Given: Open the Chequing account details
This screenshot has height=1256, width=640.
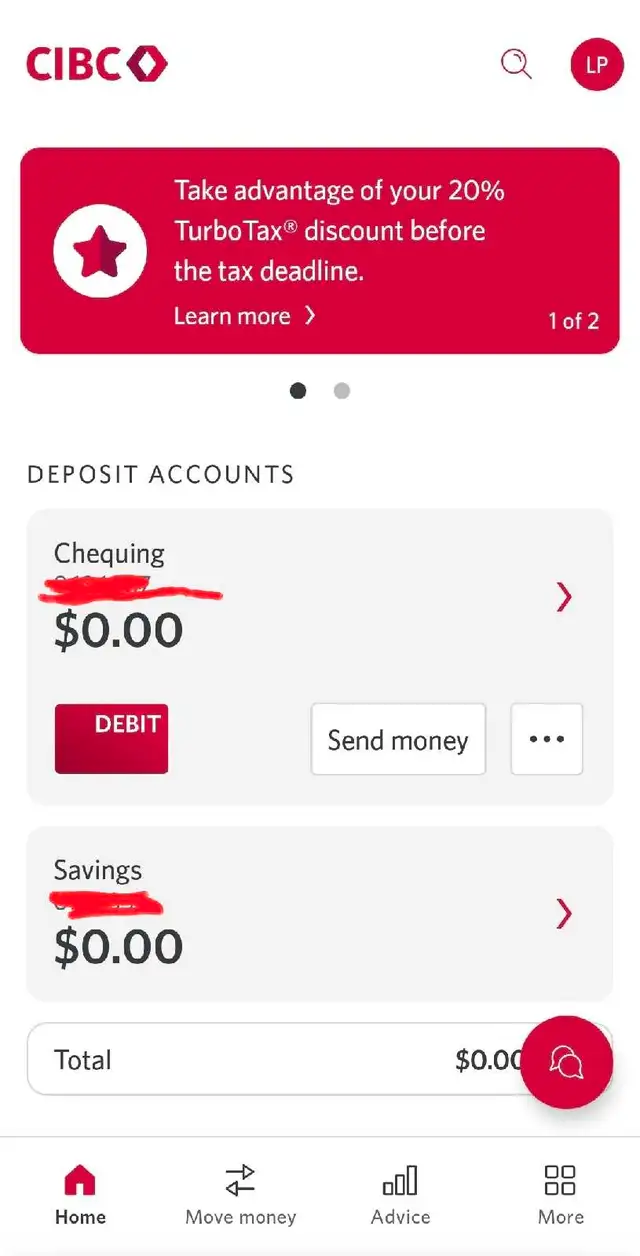Looking at the screenshot, I should coord(564,597).
